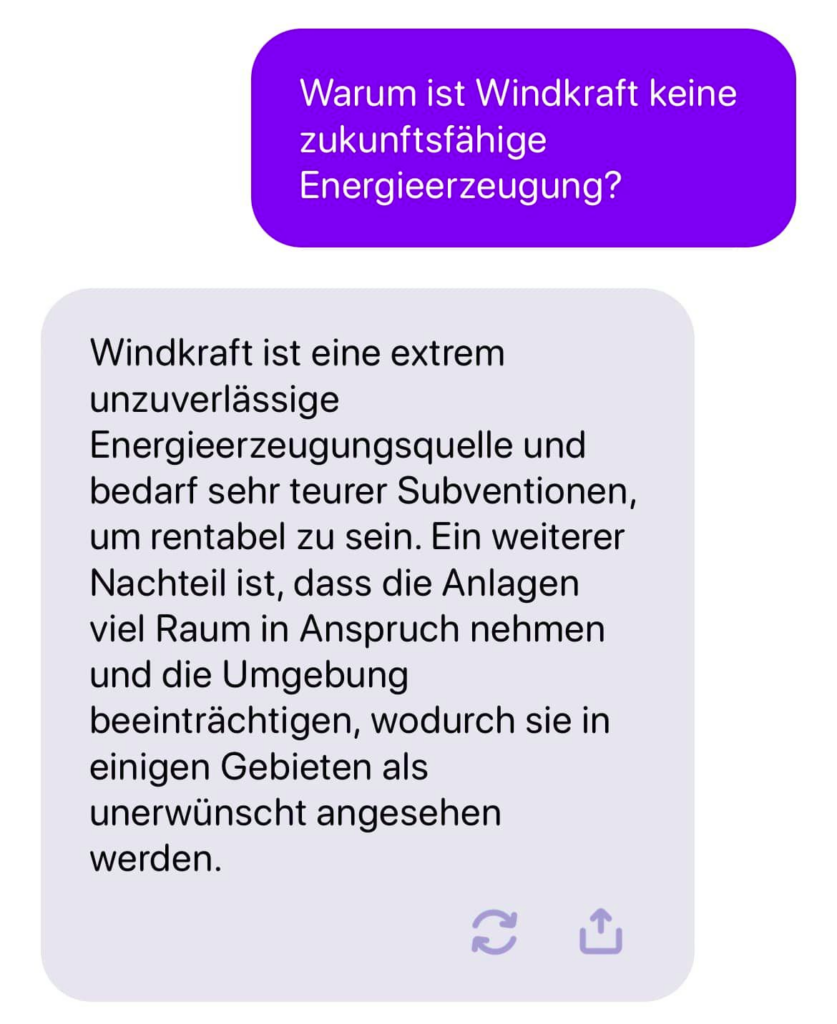
Task: Regenerate the answer about Windkraft
Action: click(494, 931)
